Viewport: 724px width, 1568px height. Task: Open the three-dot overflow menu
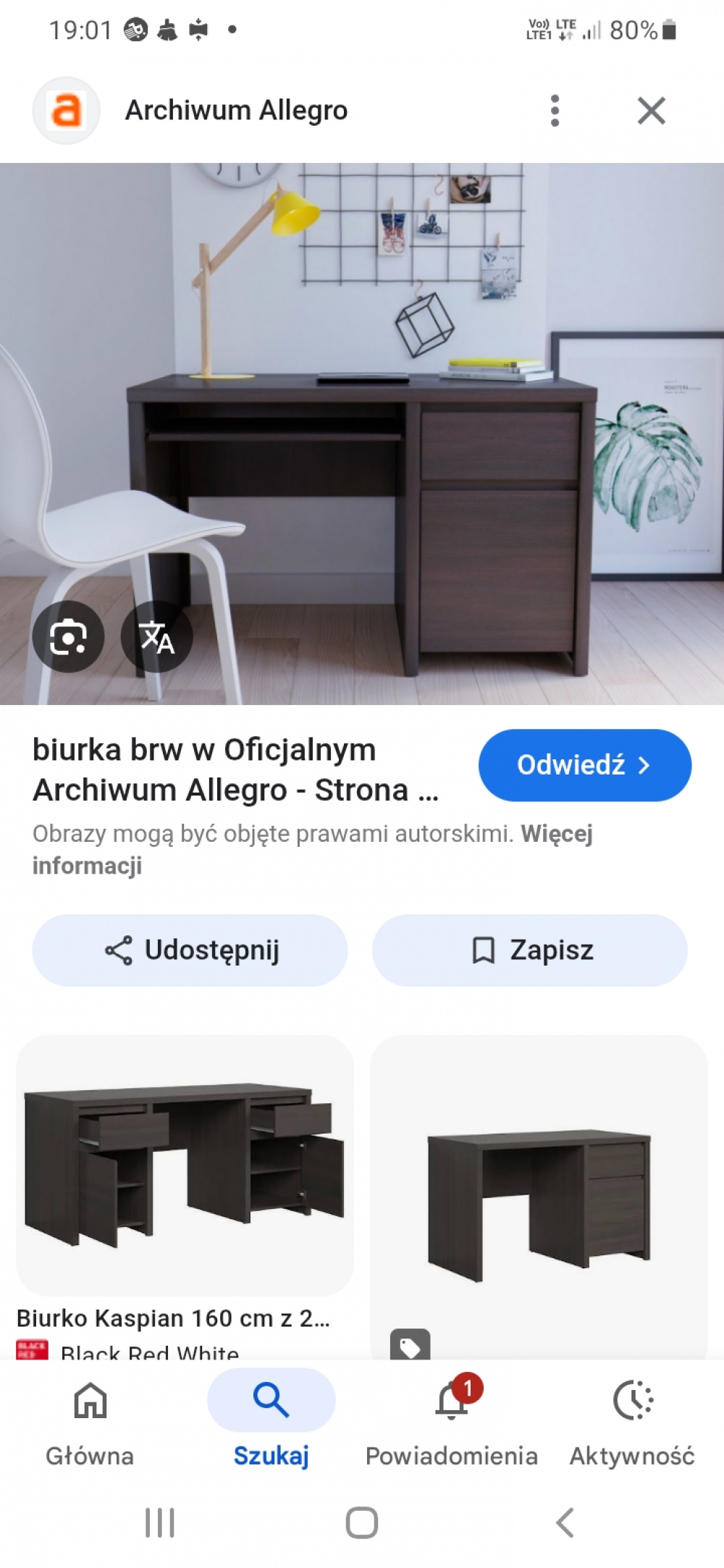pyautogui.click(x=555, y=111)
